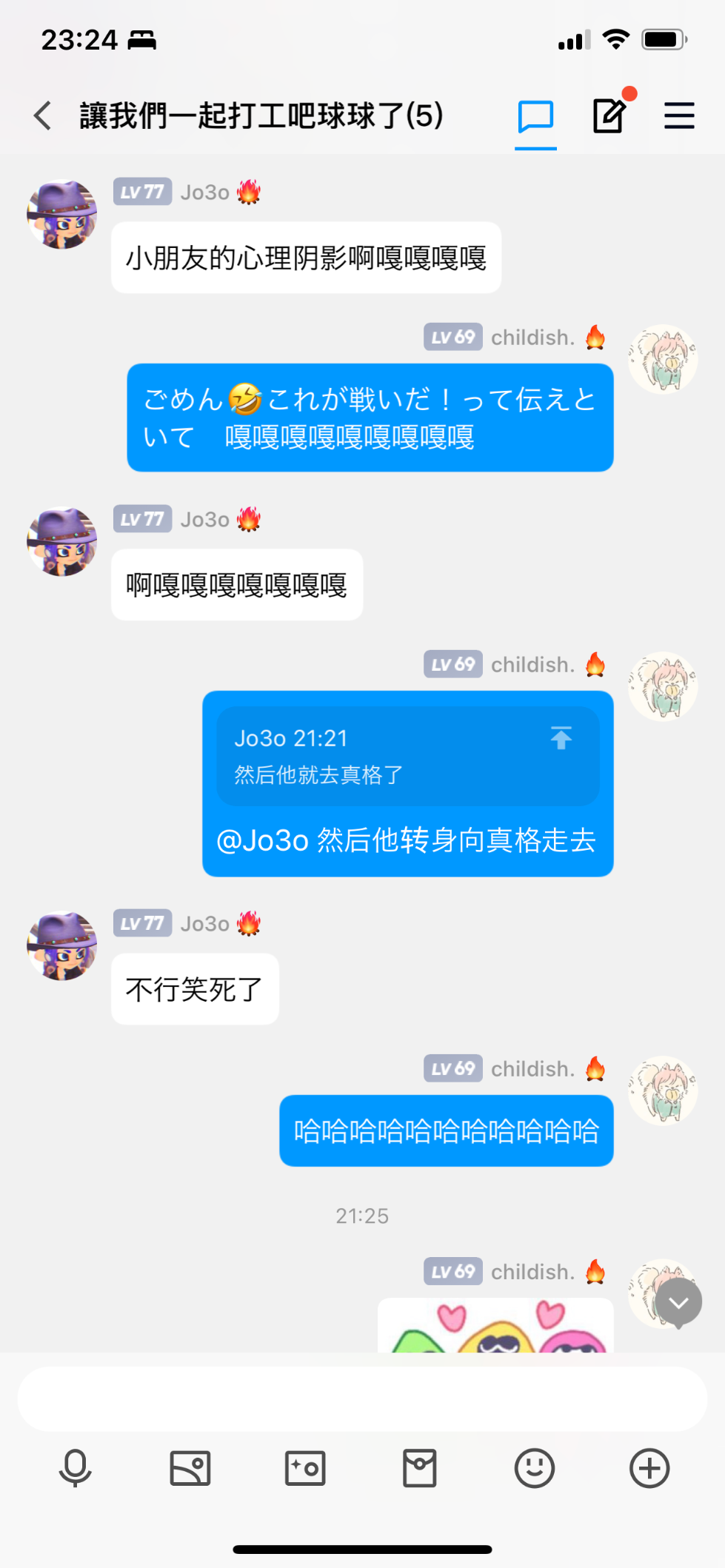Image resolution: width=725 pixels, height=1568 pixels.
Task: Open the notes tab with red dot
Action: tap(610, 116)
